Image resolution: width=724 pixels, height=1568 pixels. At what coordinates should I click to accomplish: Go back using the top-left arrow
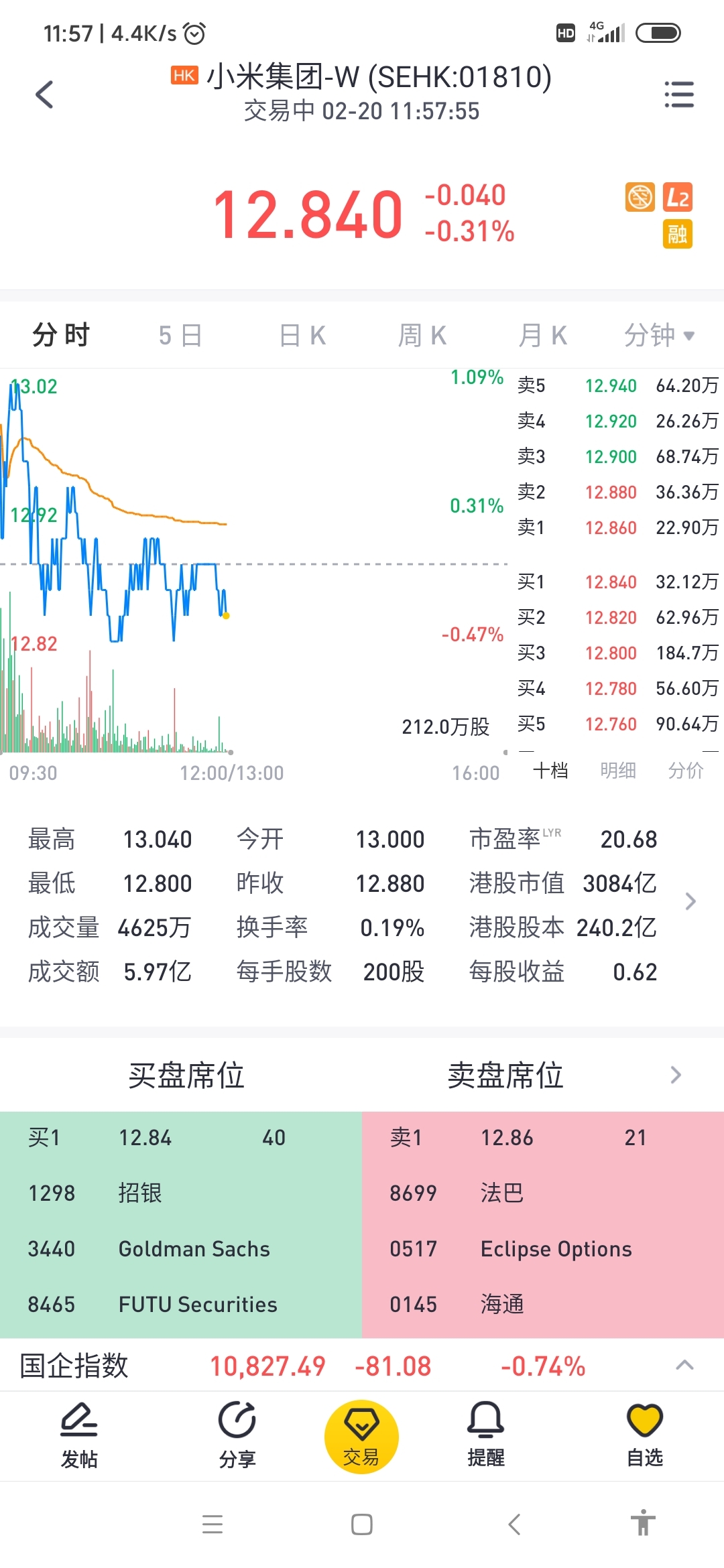44,94
